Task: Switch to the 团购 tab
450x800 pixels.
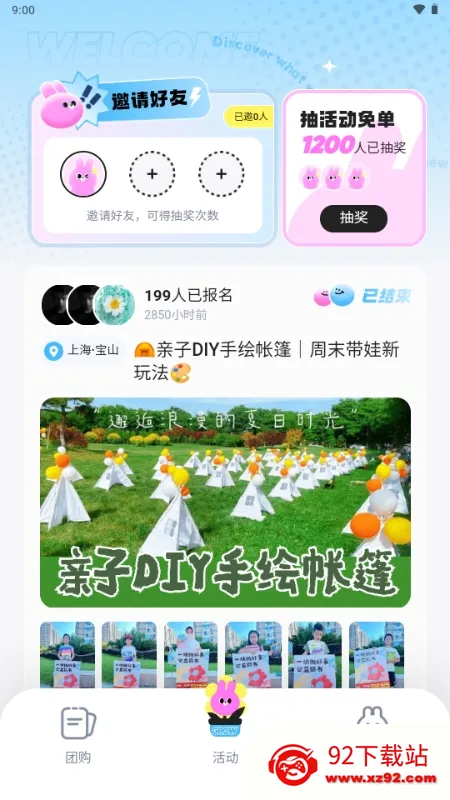Action: tap(78, 735)
